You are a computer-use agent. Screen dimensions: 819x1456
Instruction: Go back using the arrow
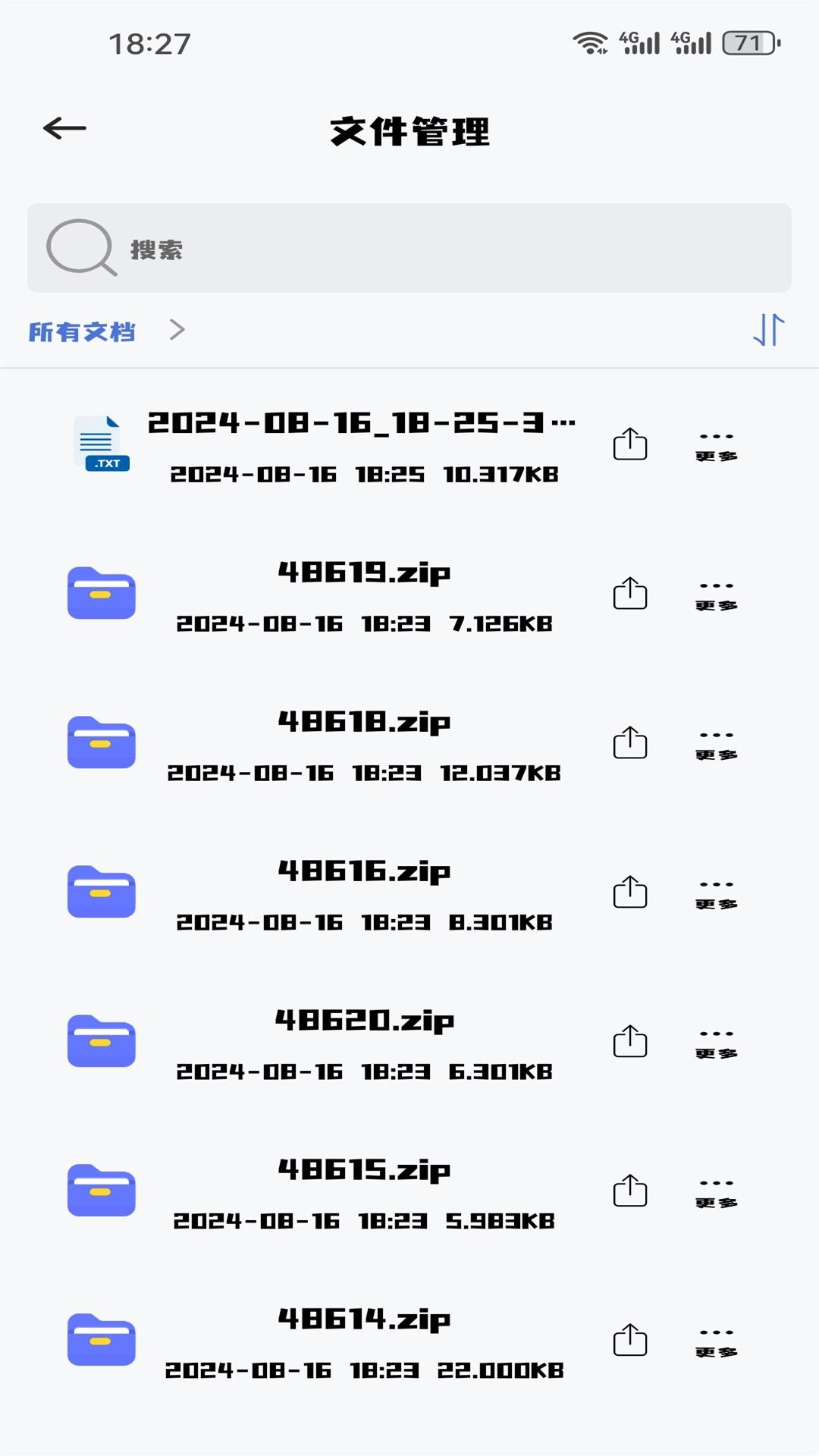(64, 127)
